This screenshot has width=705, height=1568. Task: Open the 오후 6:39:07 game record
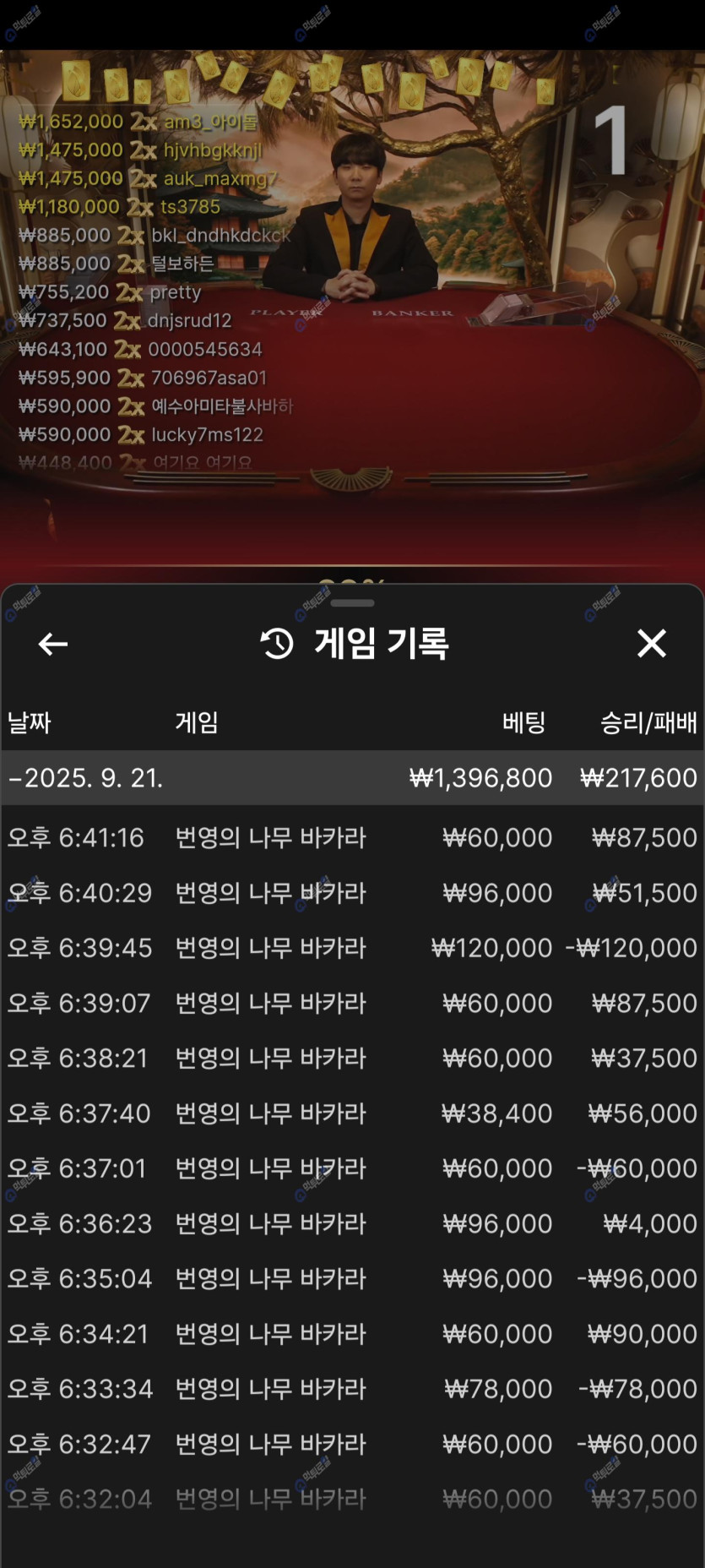[352, 1003]
